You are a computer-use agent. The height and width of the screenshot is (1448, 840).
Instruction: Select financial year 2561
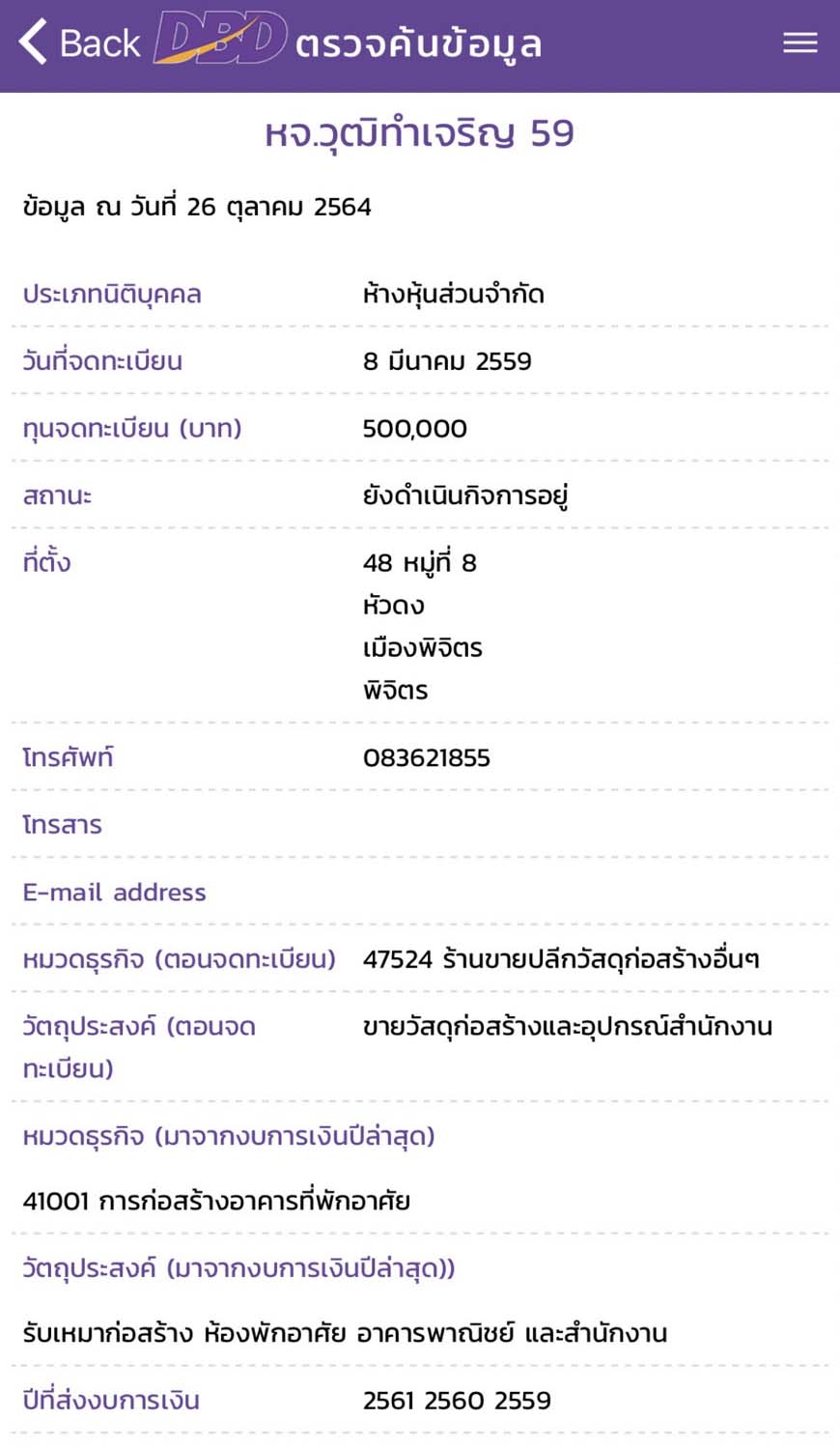[x=390, y=1399]
